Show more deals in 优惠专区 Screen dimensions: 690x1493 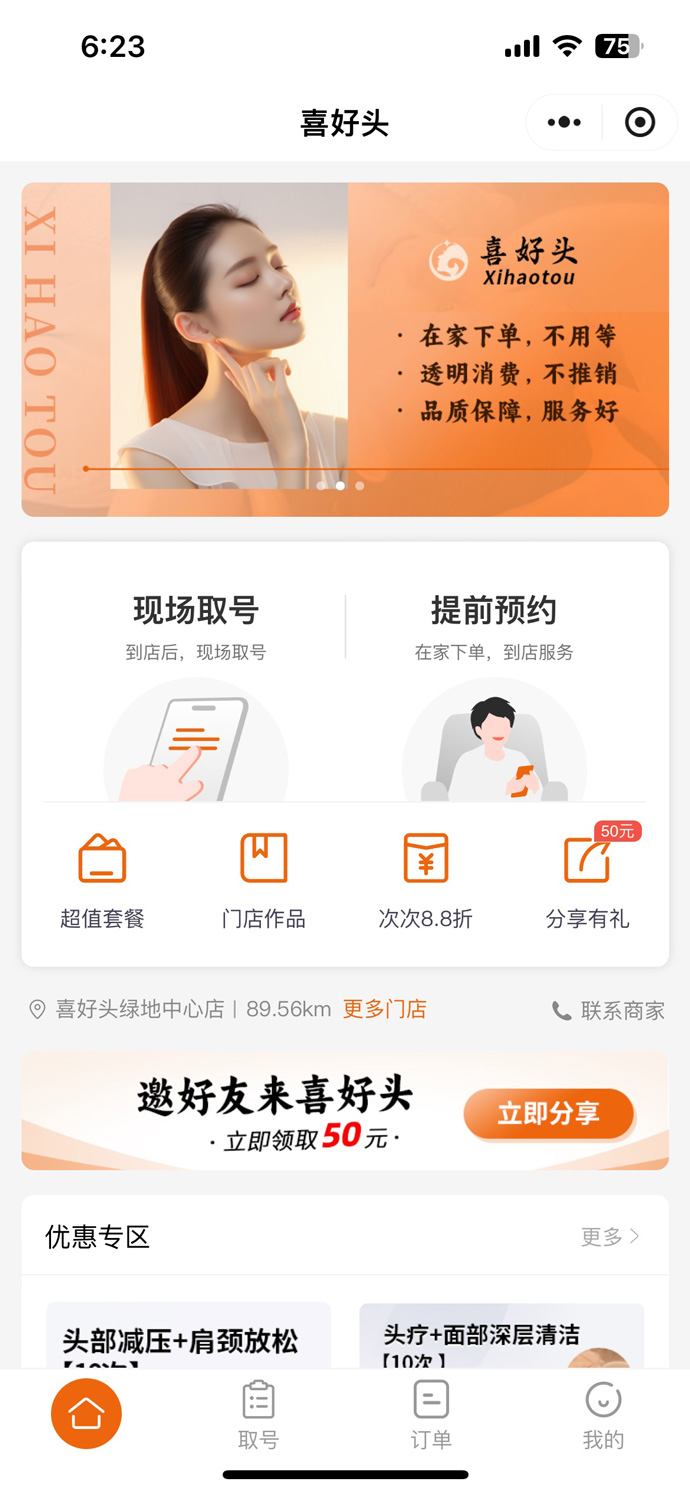610,1237
